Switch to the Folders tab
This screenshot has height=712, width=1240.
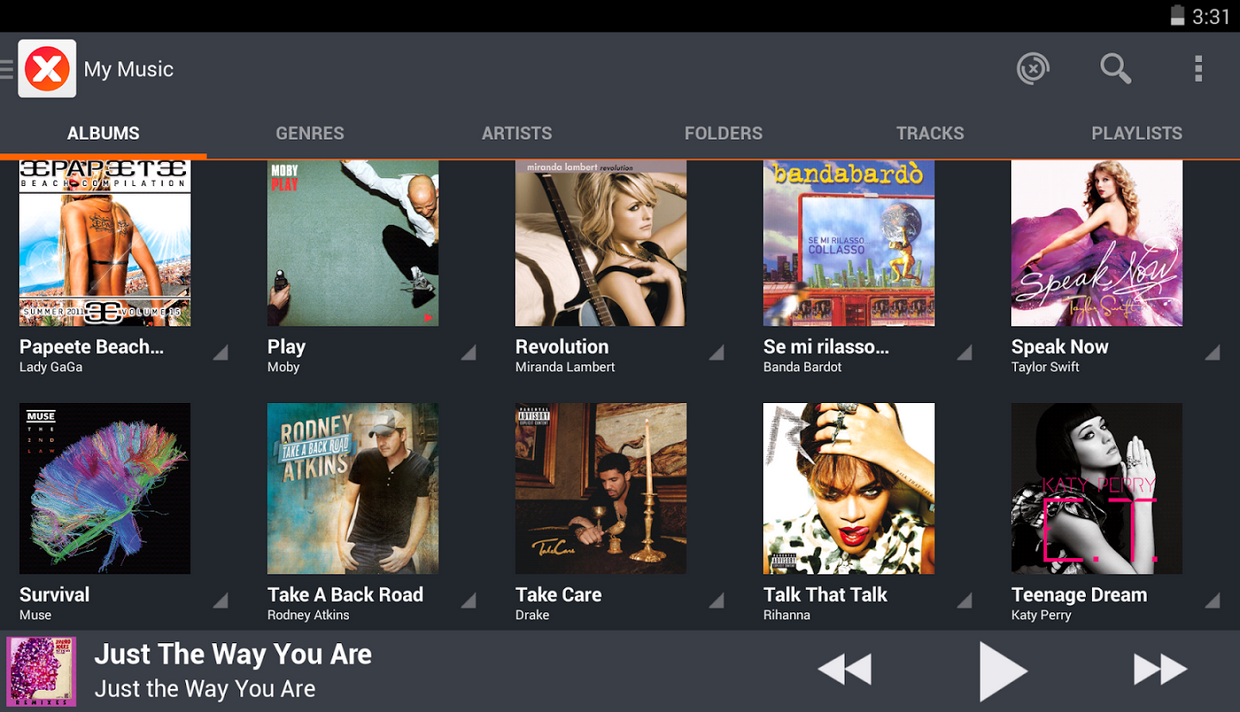[x=723, y=133]
